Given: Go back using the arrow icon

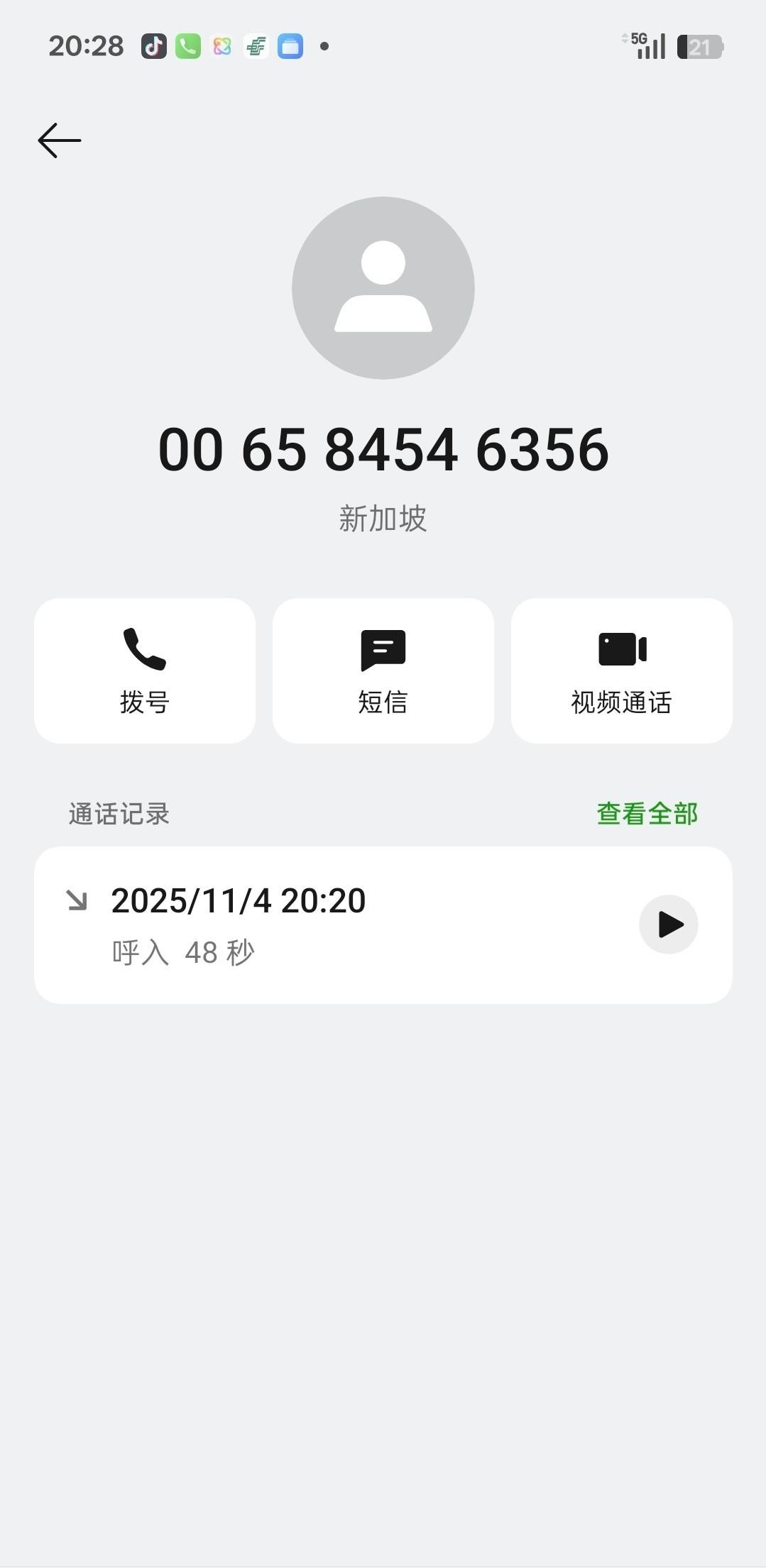Looking at the screenshot, I should [x=60, y=140].
